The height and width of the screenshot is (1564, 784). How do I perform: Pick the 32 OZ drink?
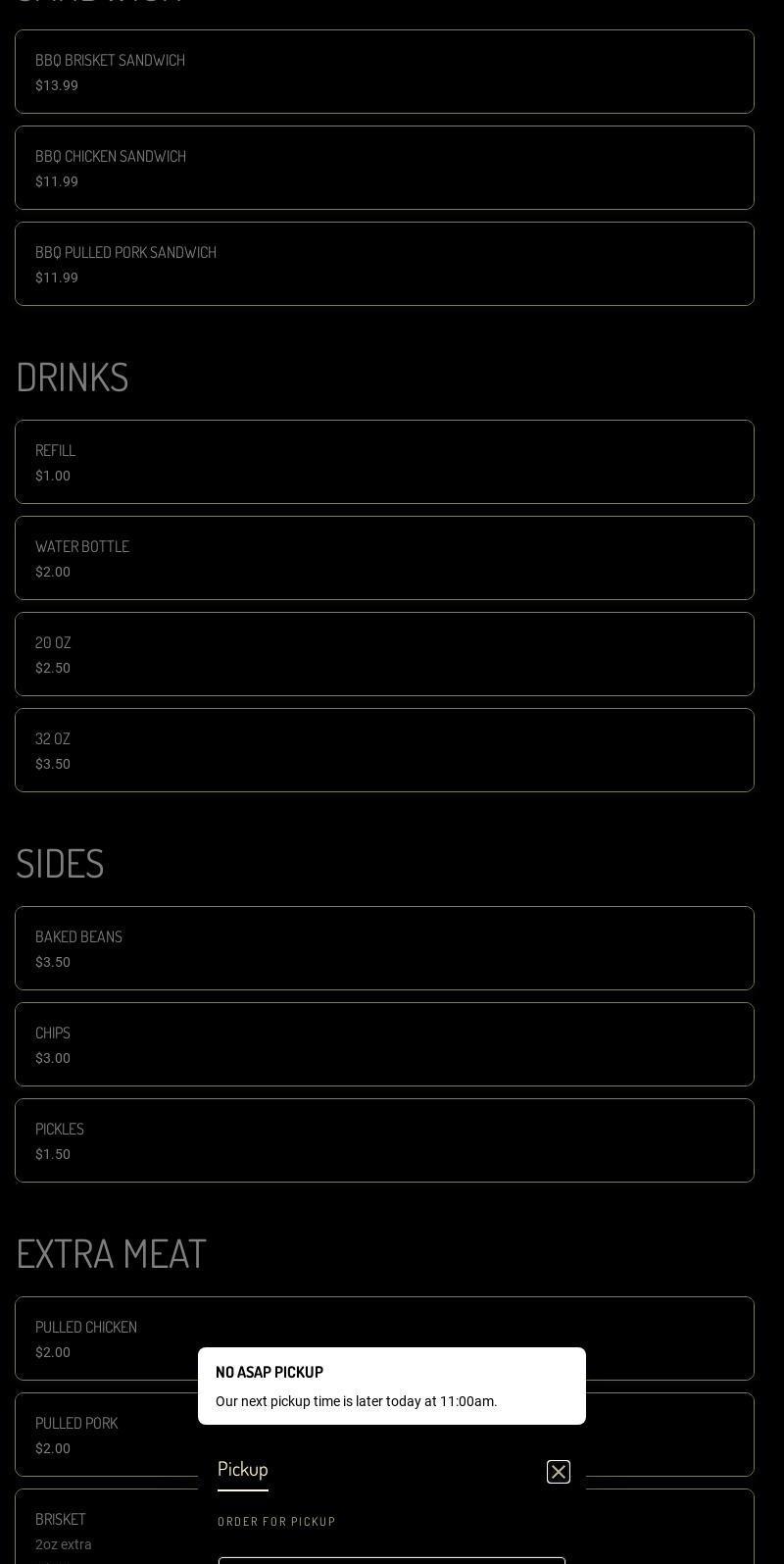coord(384,750)
